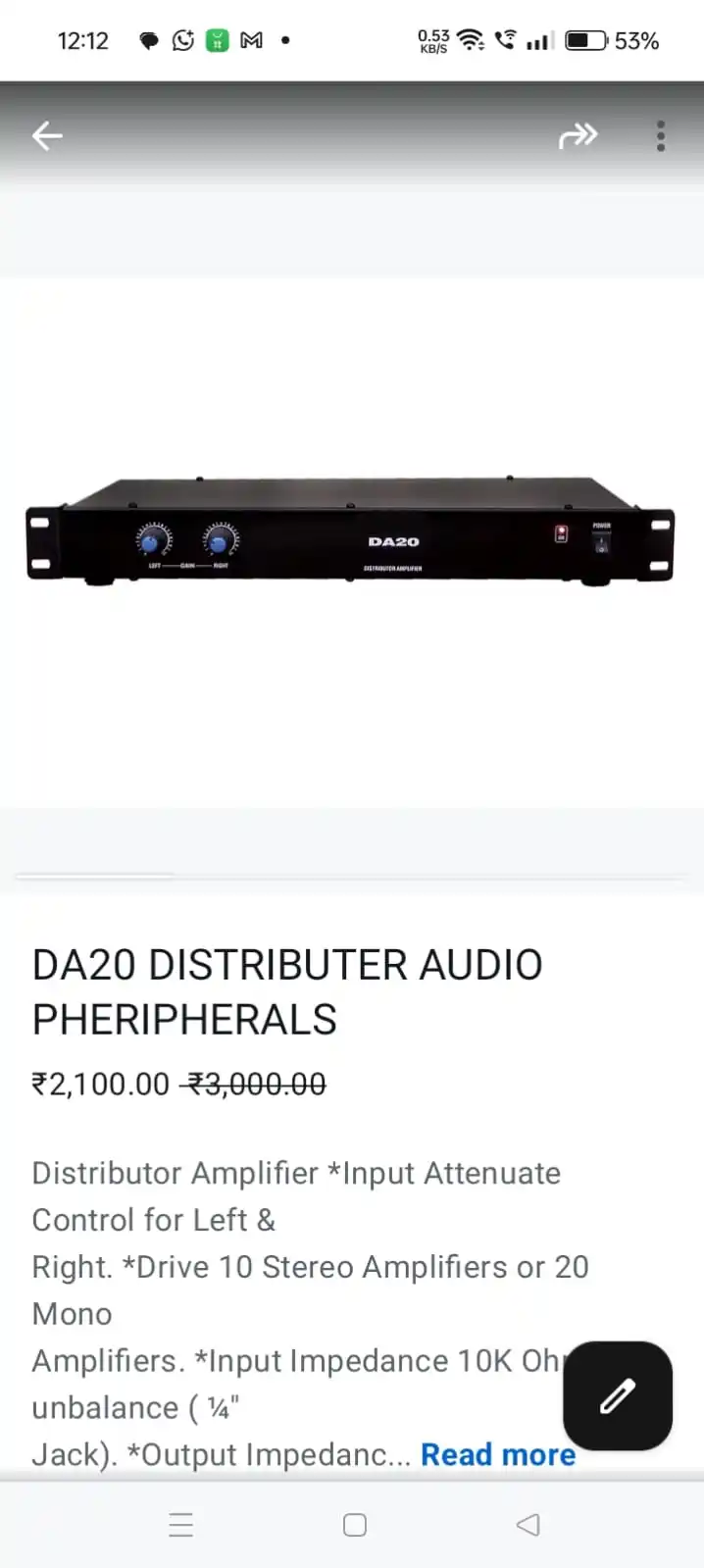The height and width of the screenshot is (1568, 704).
Task: Forward this product via the share arrow
Action: click(578, 135)
